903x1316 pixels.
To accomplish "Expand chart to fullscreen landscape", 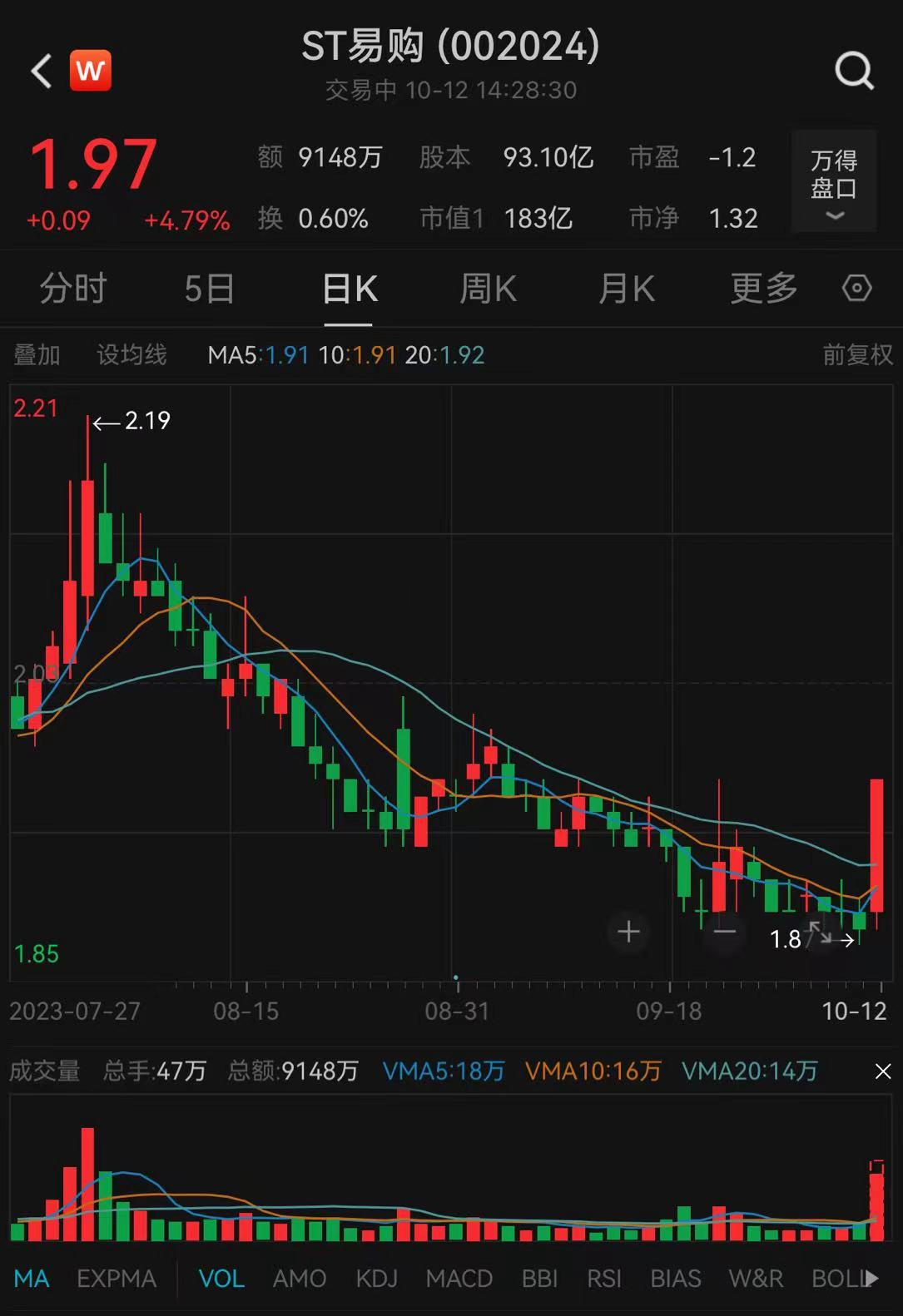I will pos(819,933).
